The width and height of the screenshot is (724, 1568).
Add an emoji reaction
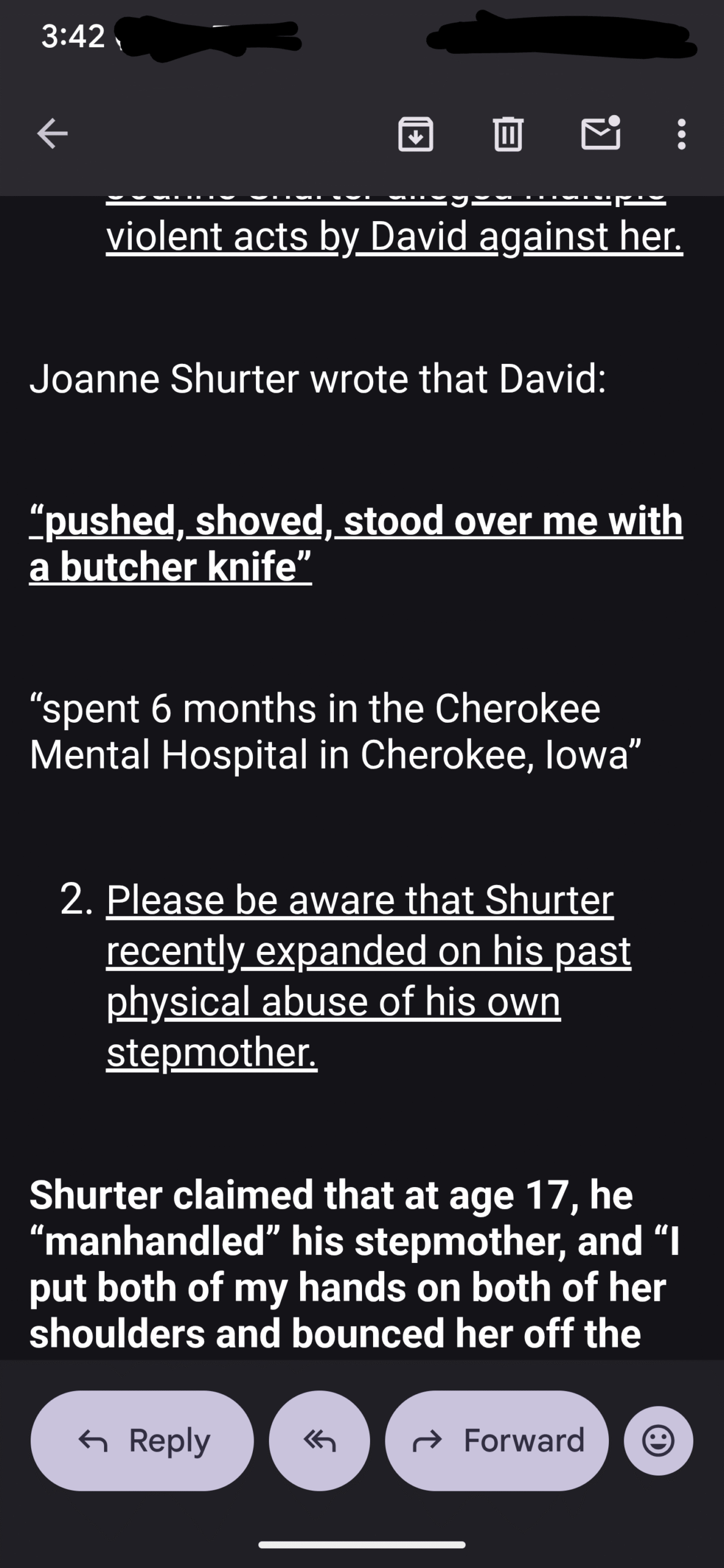coord(658,1441)
